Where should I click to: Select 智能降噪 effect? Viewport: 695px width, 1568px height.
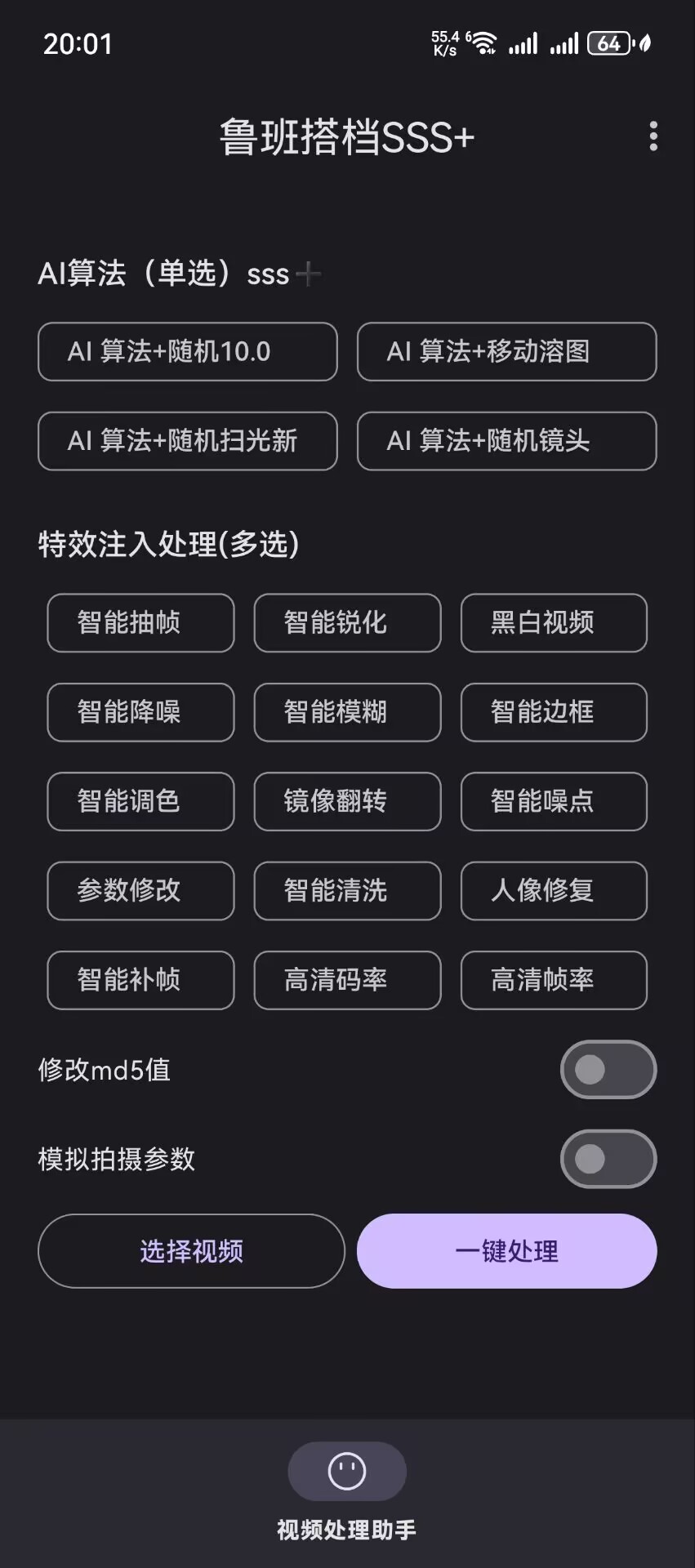pos(140,712)
